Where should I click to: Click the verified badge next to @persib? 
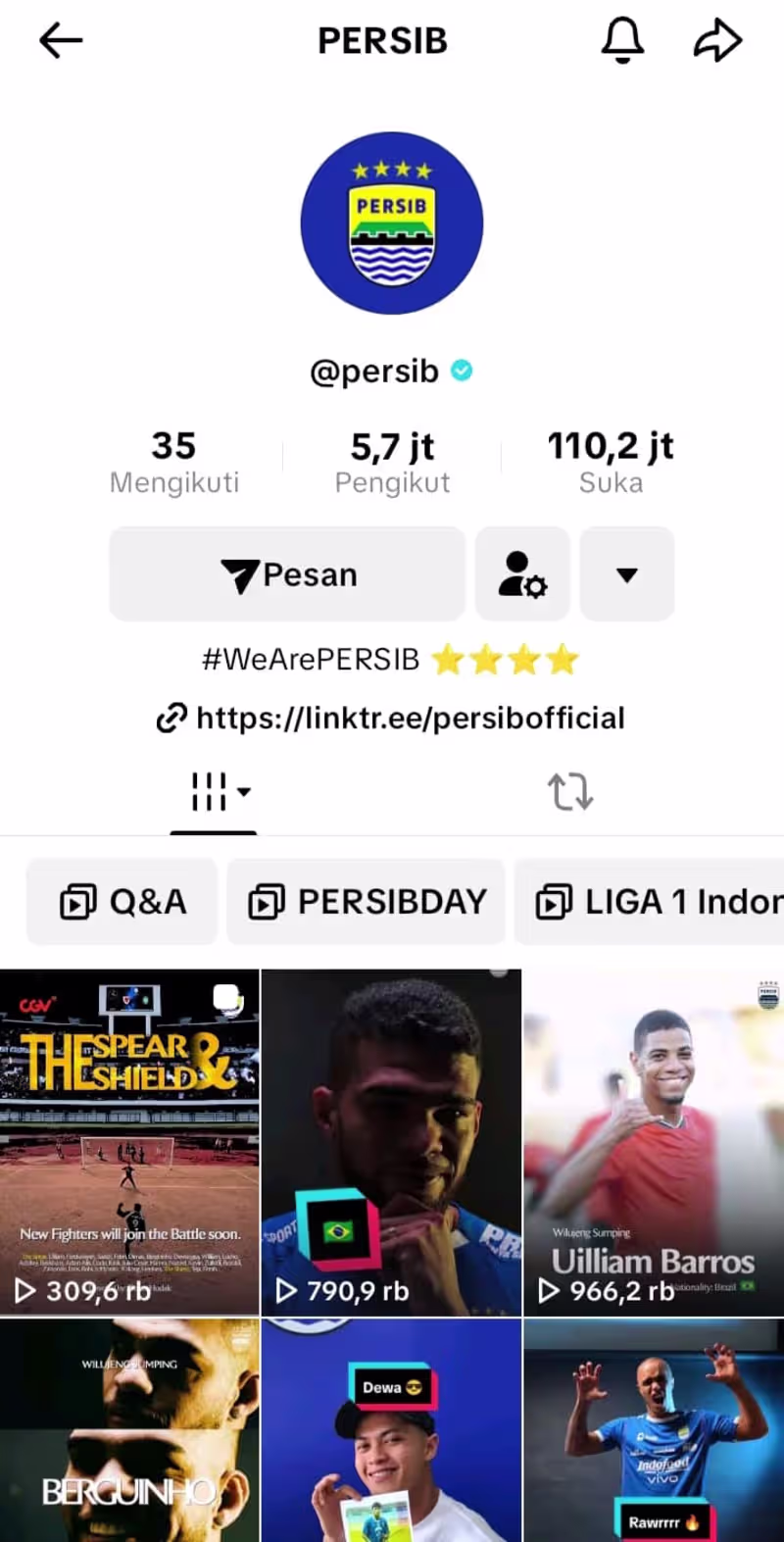point(461,371)
